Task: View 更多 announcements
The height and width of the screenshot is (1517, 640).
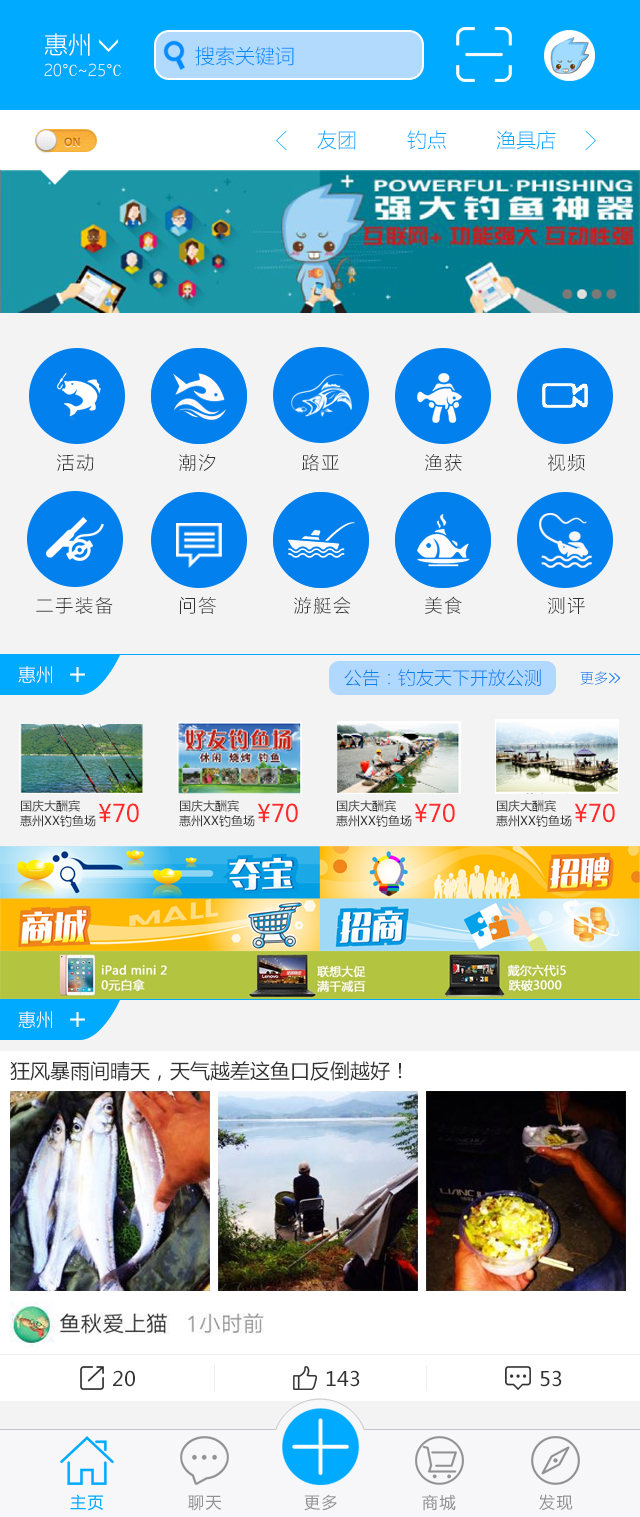Action: point(600,678)
